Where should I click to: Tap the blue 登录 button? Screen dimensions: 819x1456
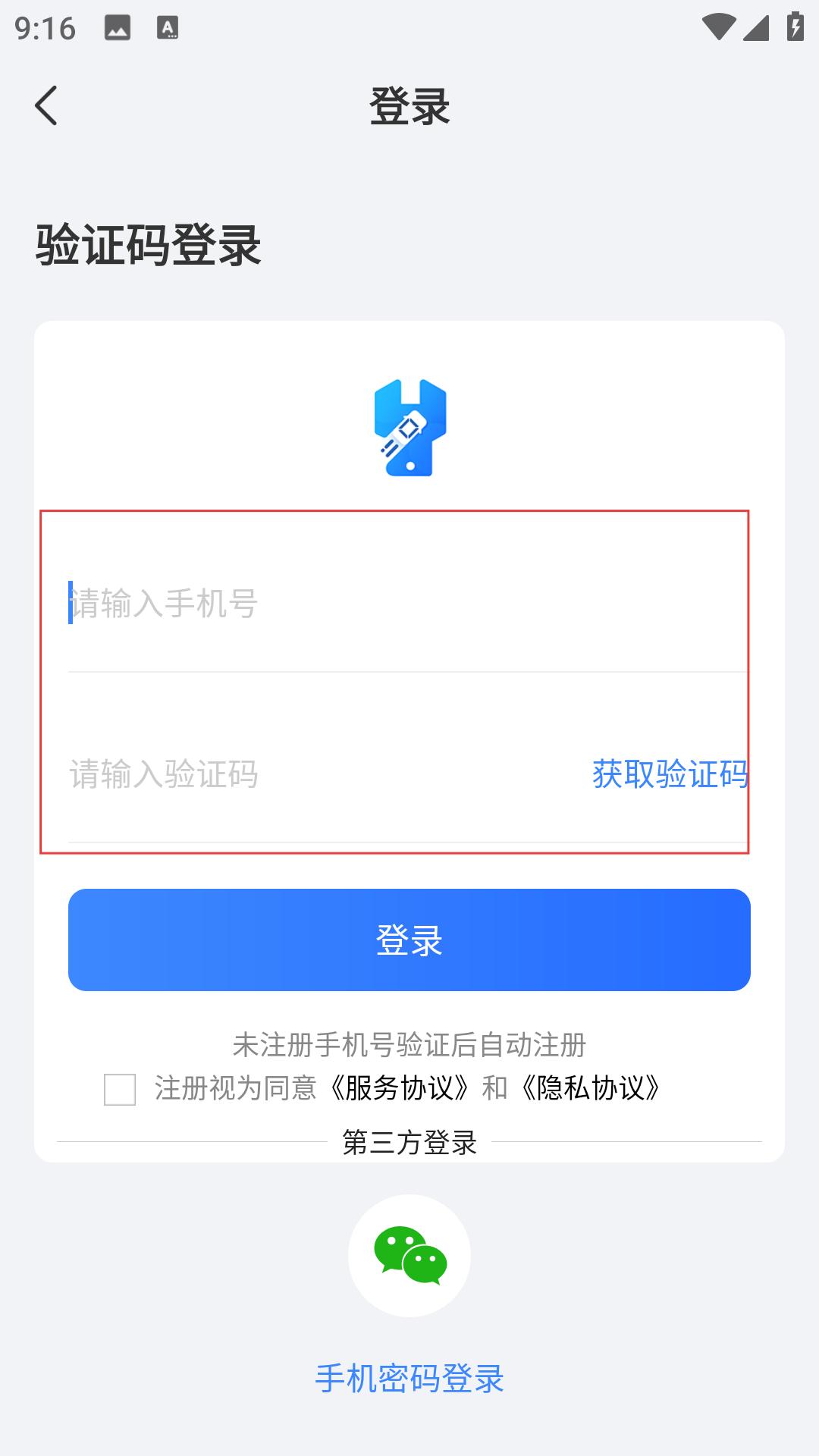coord(409,940)
